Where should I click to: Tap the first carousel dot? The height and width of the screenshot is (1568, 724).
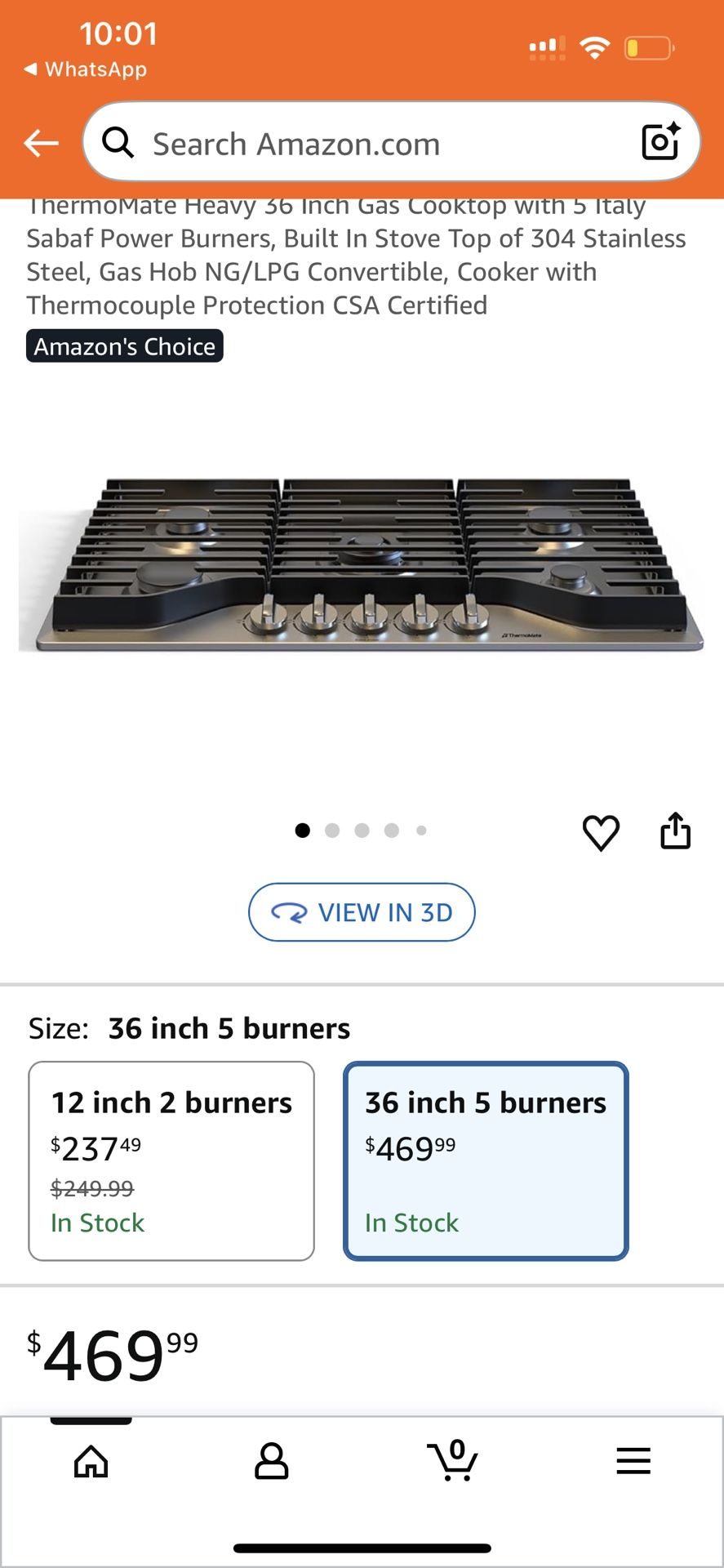(x=303, y=830)
